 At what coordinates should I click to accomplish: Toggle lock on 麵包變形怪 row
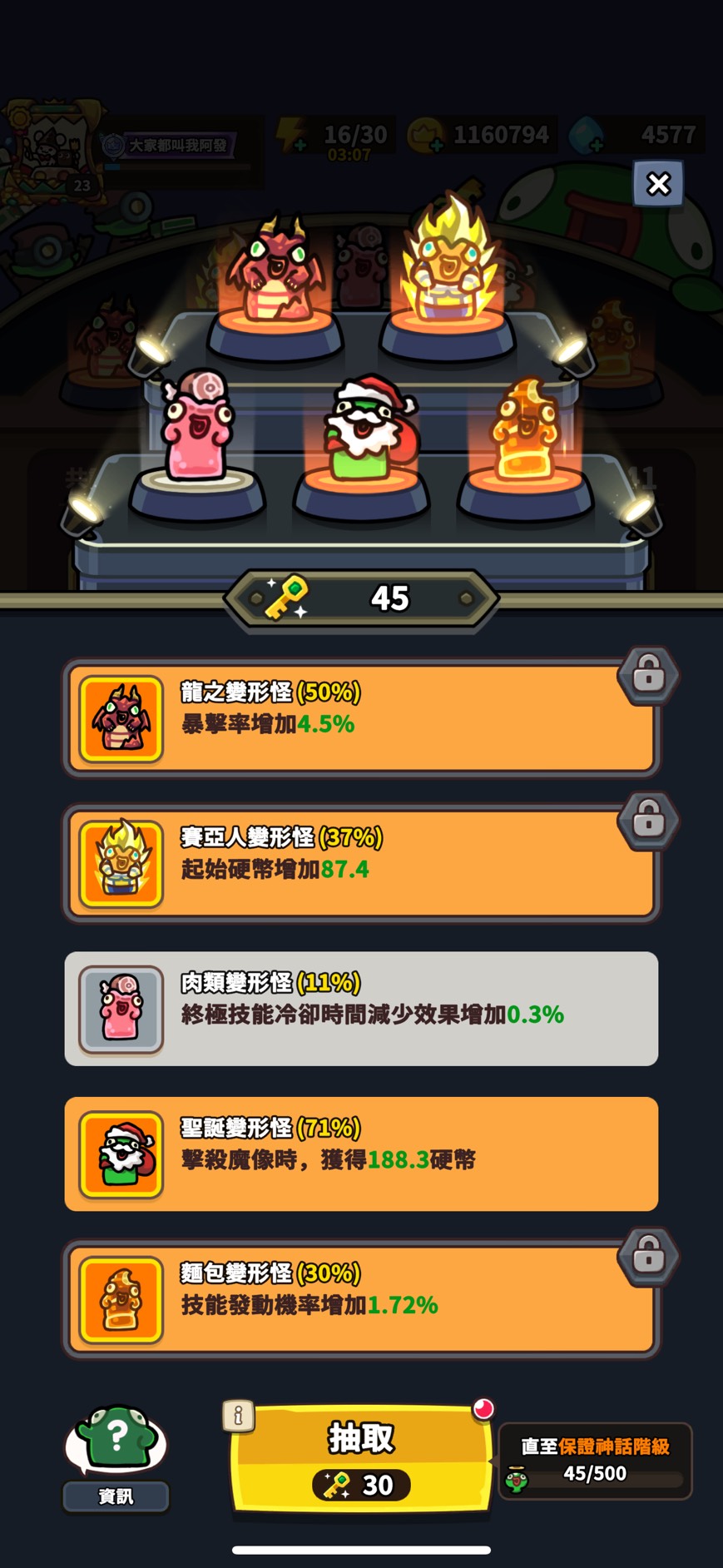tap(648, 1256)
